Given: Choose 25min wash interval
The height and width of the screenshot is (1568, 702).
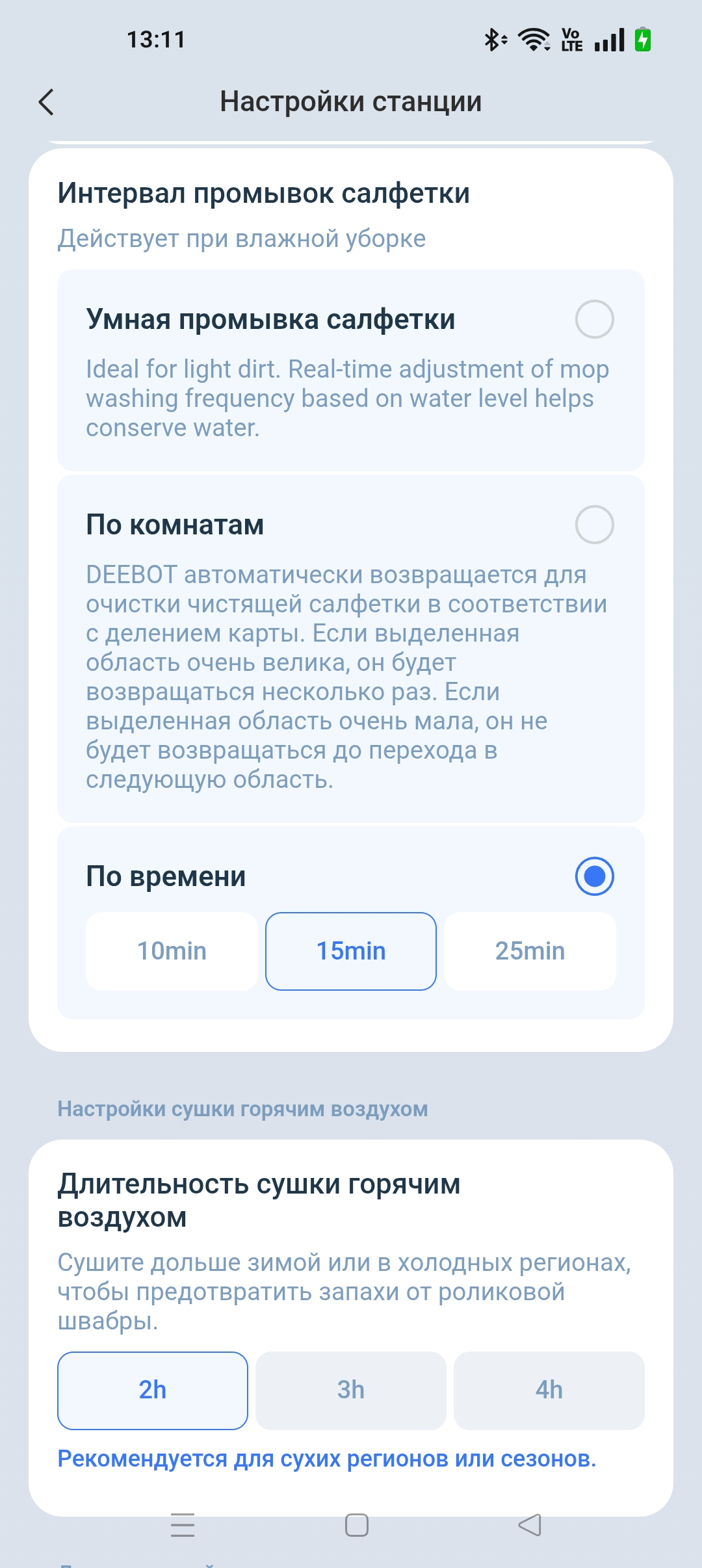Looking at the screenshot, I should click(530, 951).
